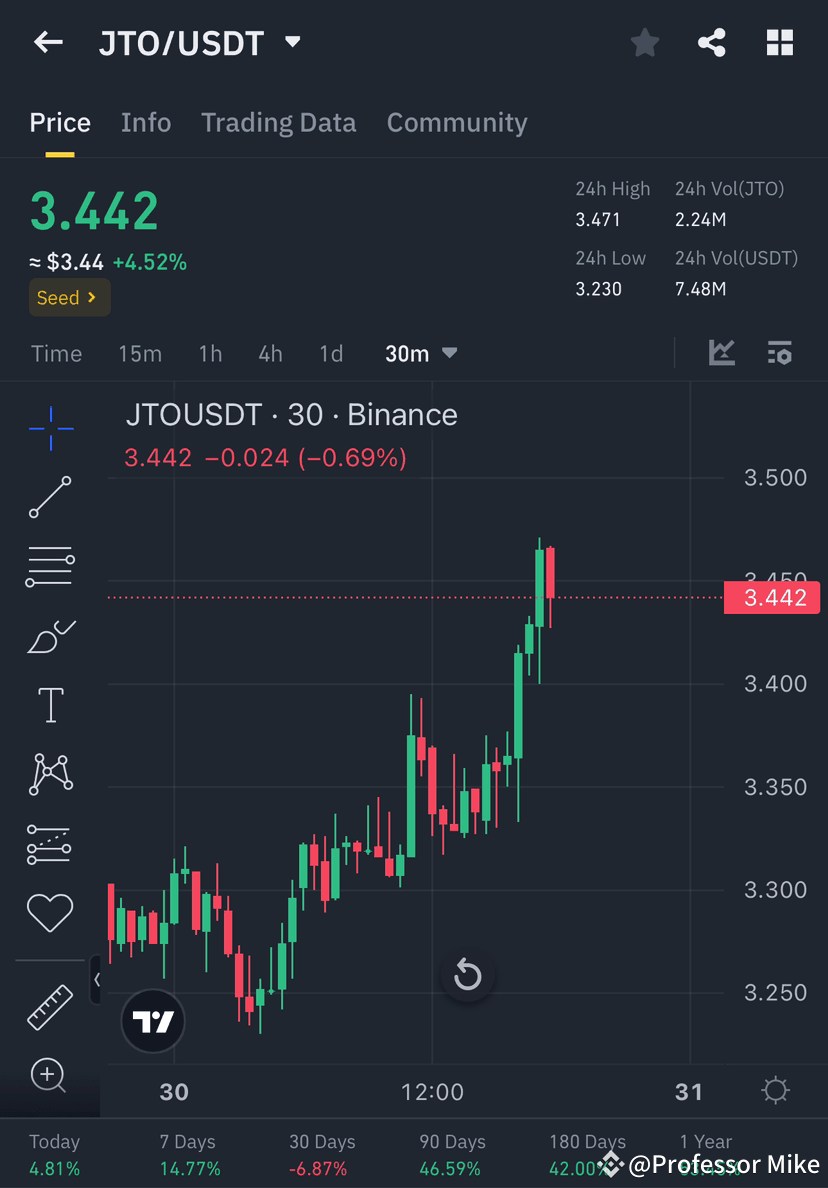Click the TradingView logo on the chart
828x1188 pixels.
point(152,1021)
